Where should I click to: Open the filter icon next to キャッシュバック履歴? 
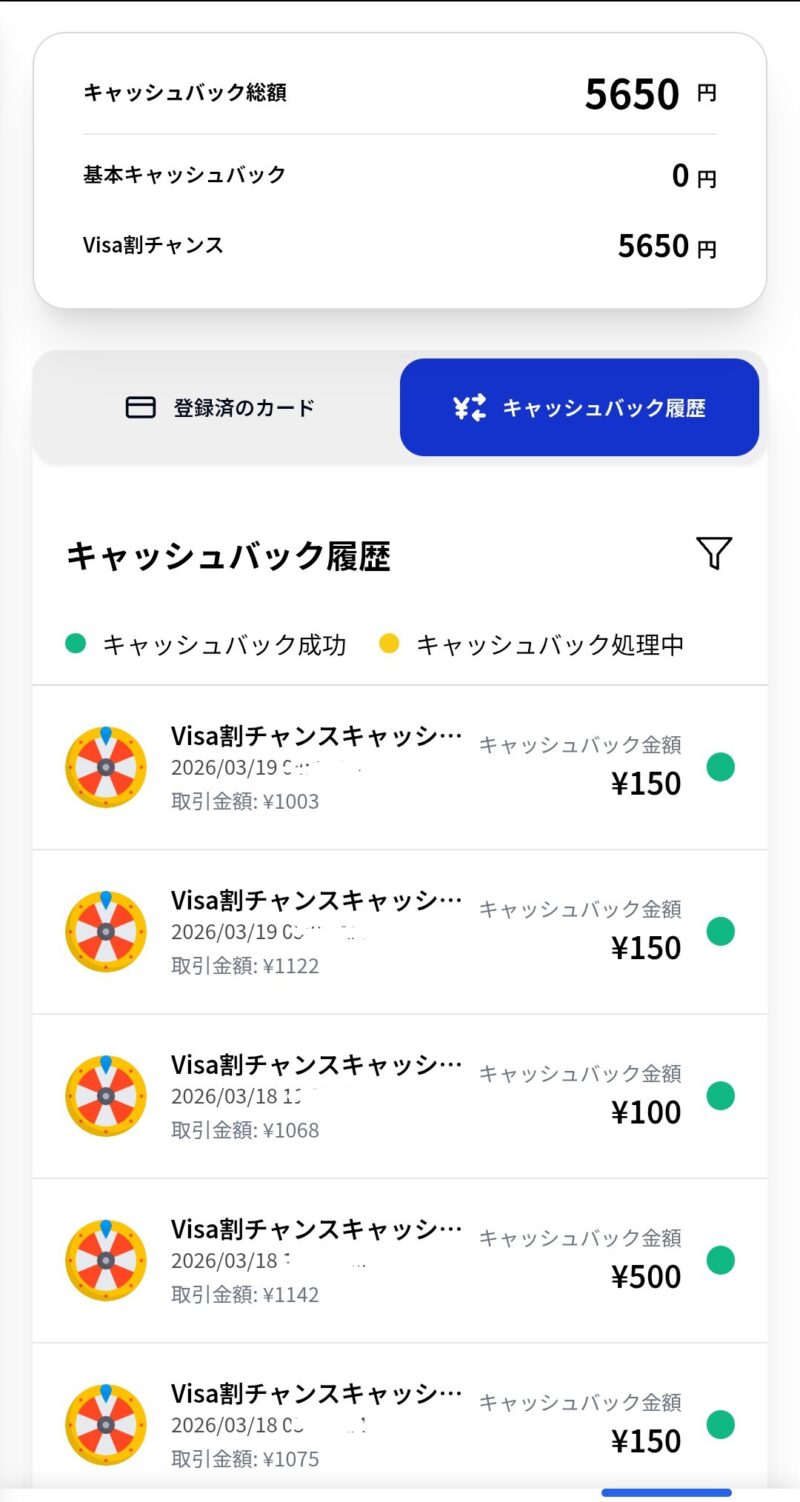tap(713, 555)
